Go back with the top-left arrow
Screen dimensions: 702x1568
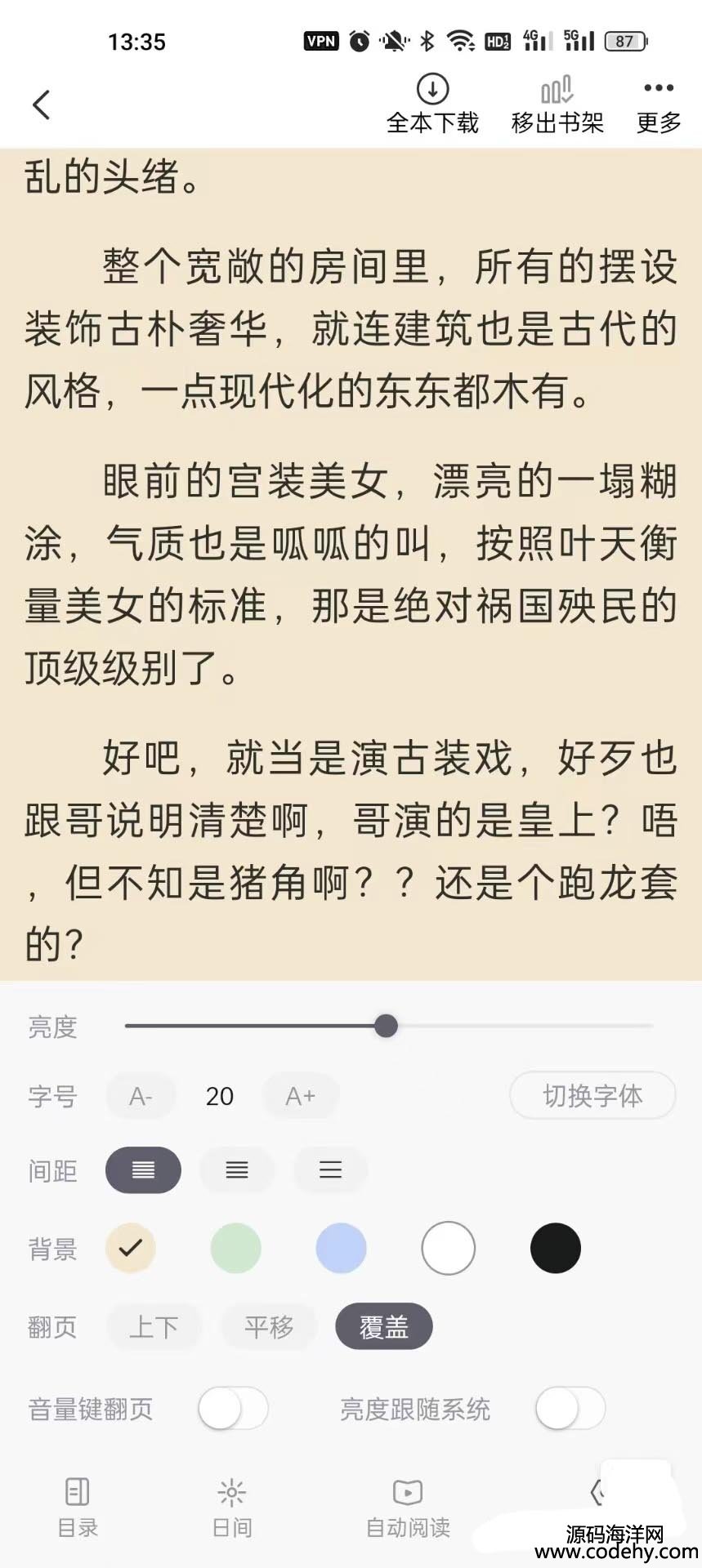(x=42, y=105)
